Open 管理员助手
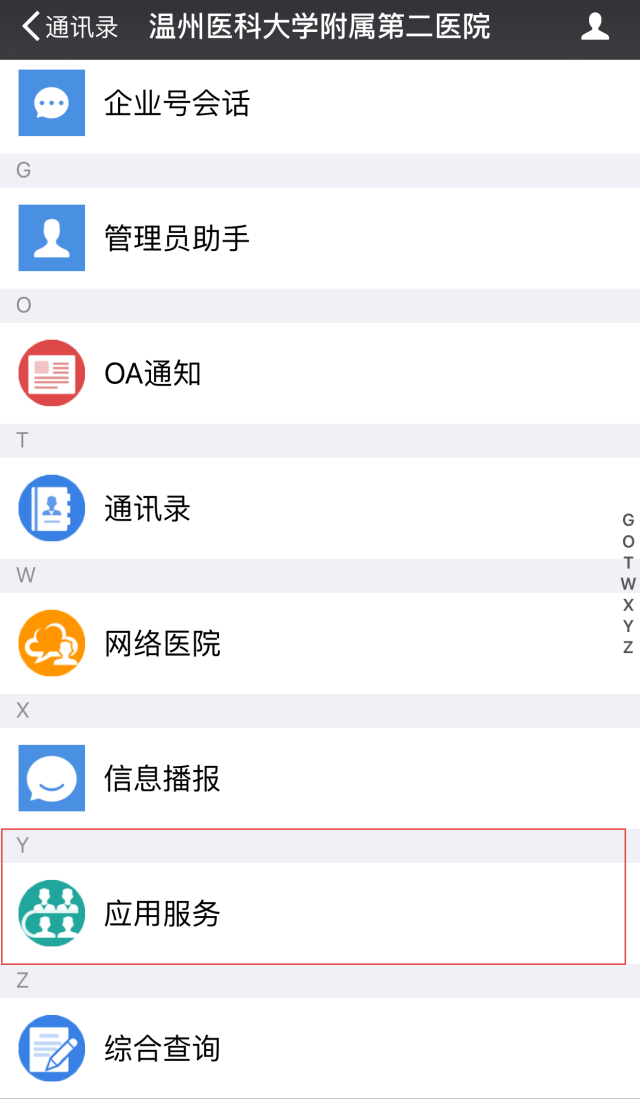The image size is (640, 1099). point(320,238)
